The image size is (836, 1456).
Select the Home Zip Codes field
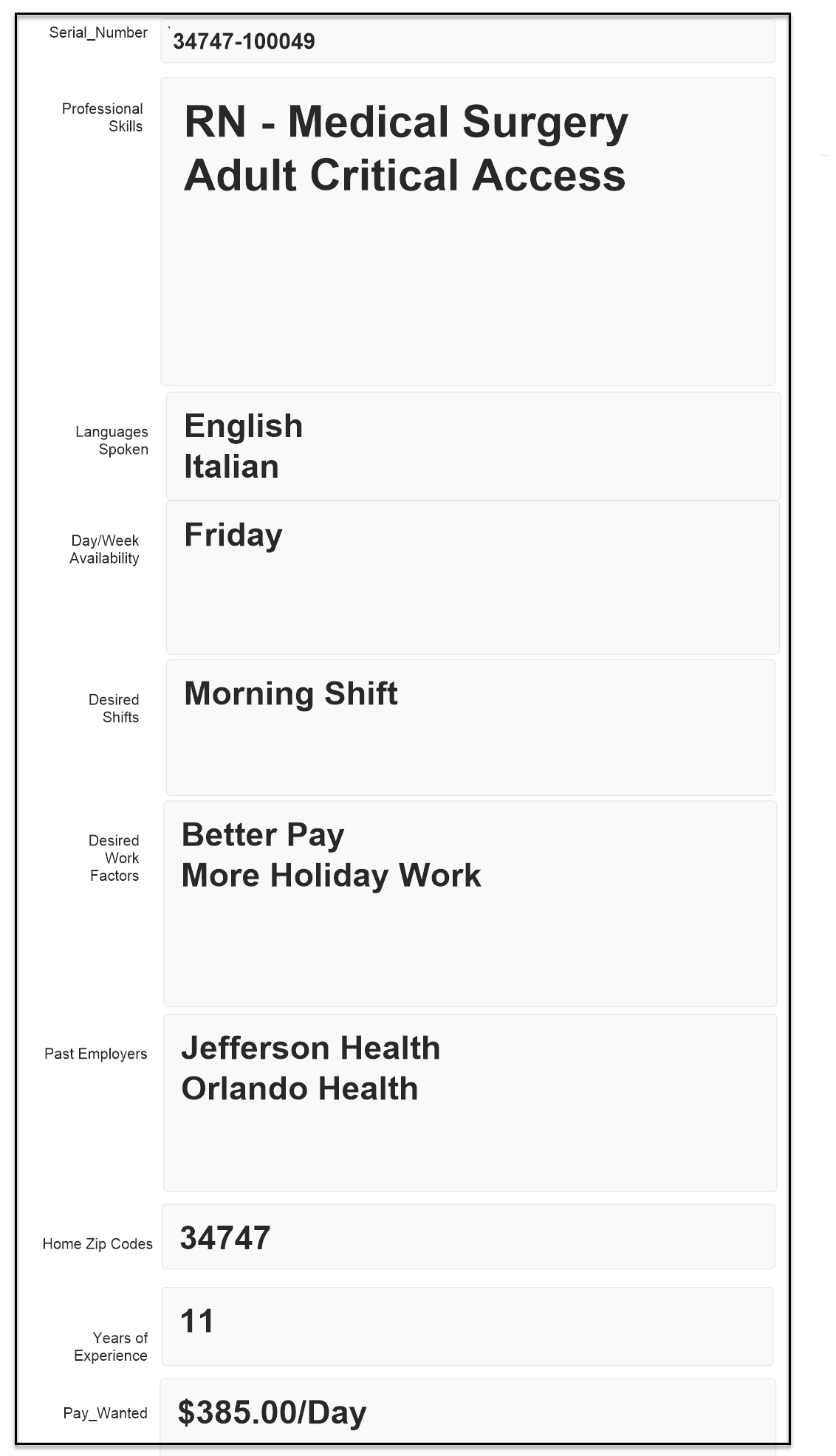coord(467,1237)
